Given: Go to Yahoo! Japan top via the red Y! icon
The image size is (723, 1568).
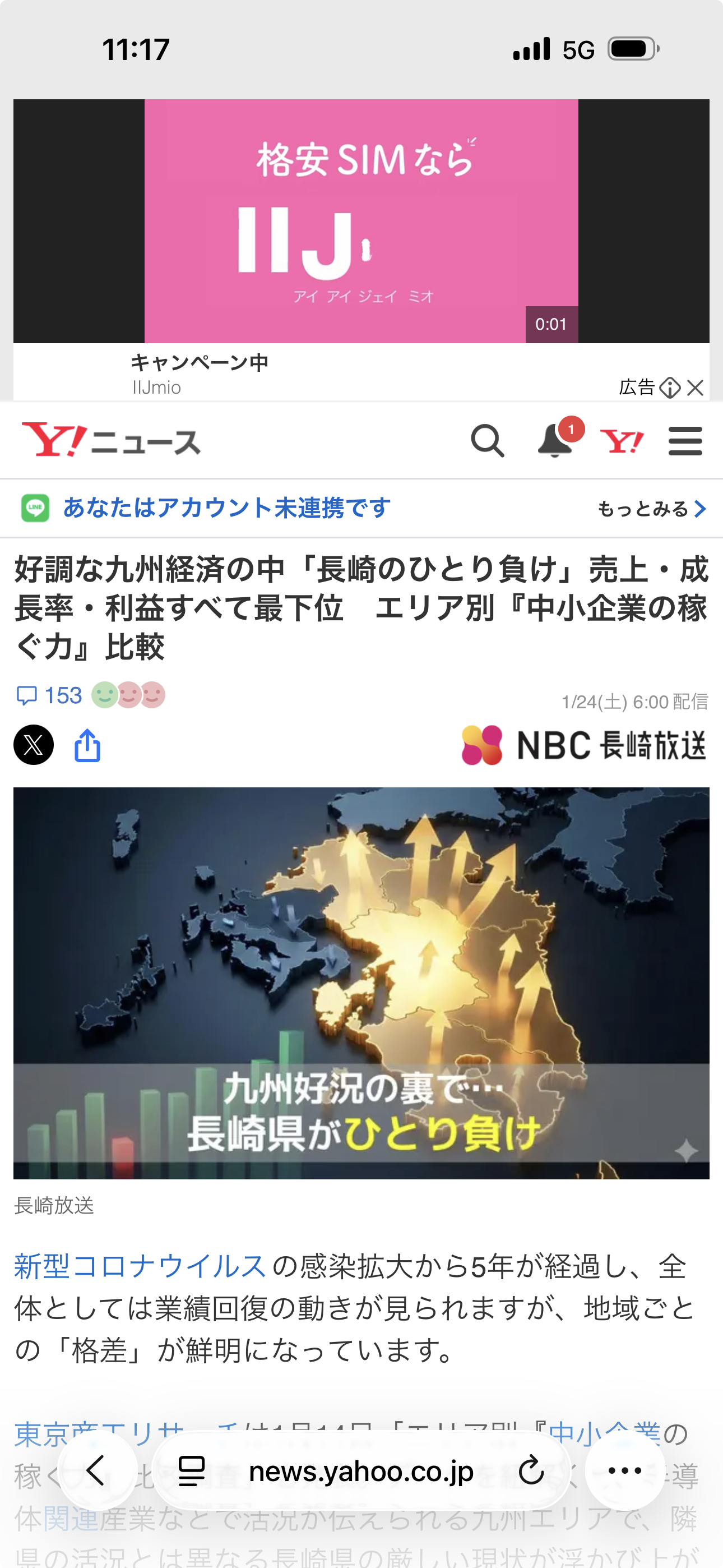Looking at the screenshot, I should 622,441.
